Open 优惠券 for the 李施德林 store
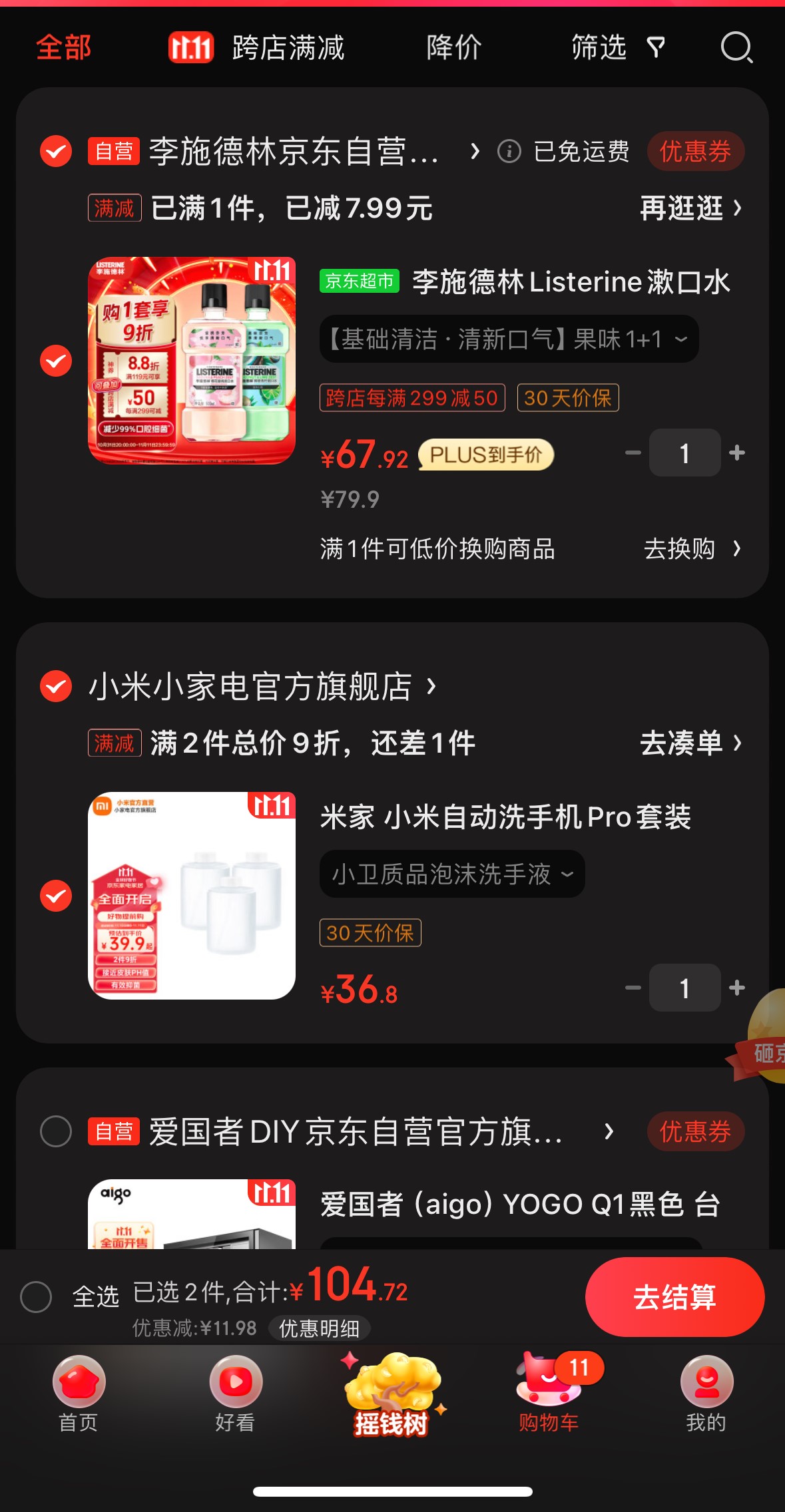The image size is (785, 1512). (695, 151)
